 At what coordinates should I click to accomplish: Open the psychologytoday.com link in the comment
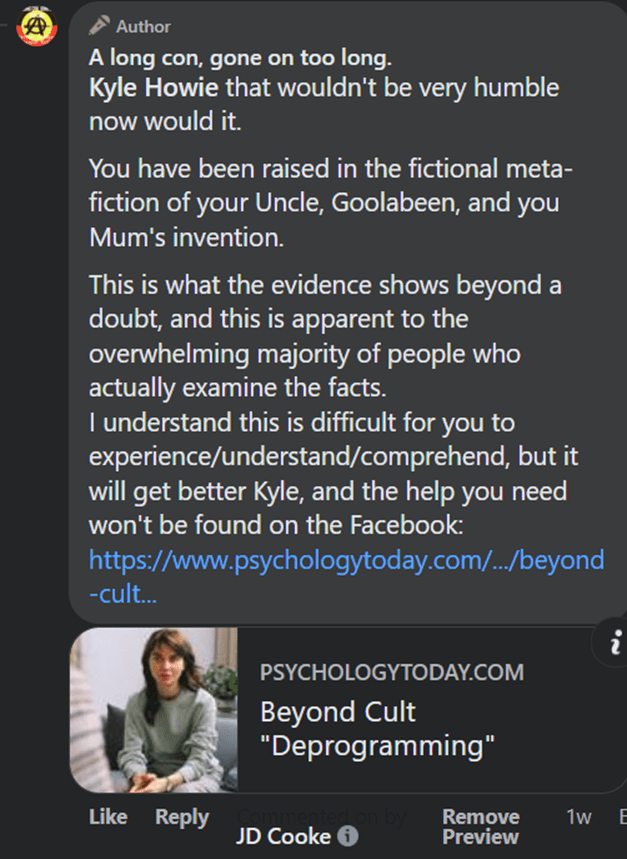345,560
